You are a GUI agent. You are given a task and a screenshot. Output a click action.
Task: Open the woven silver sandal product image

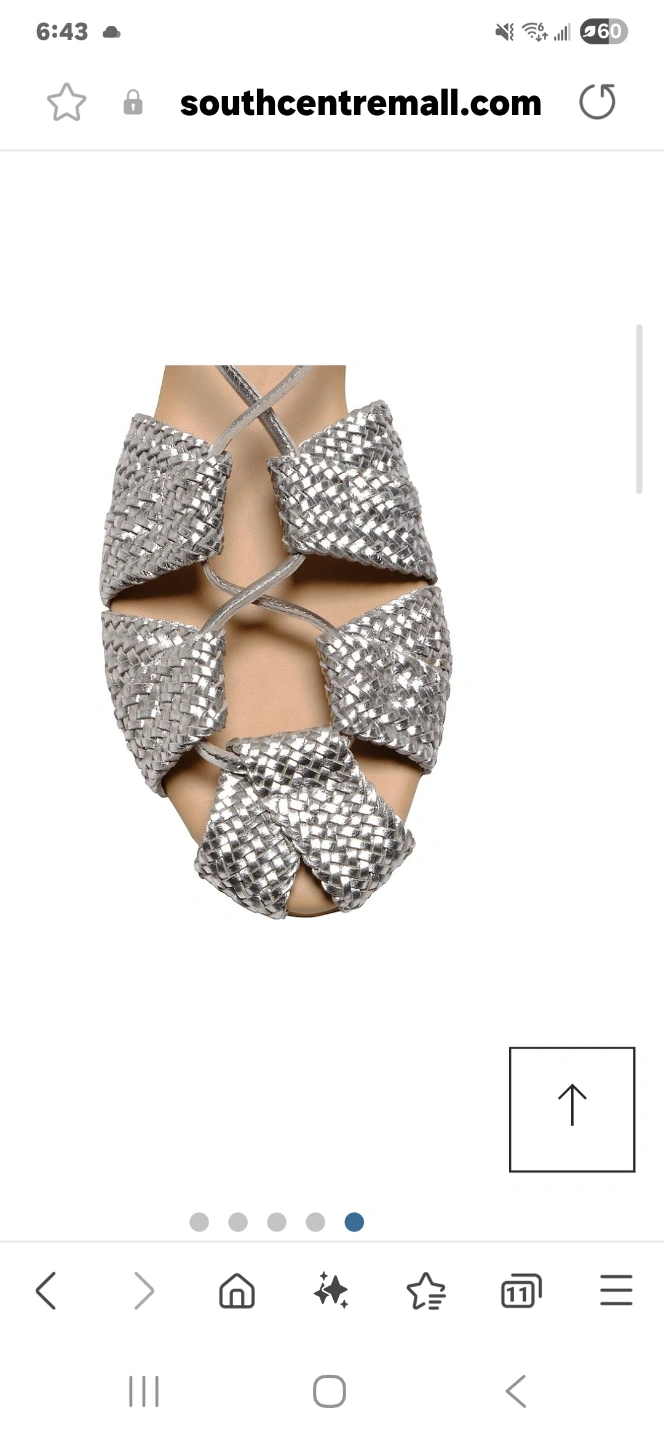coord(276,642)
